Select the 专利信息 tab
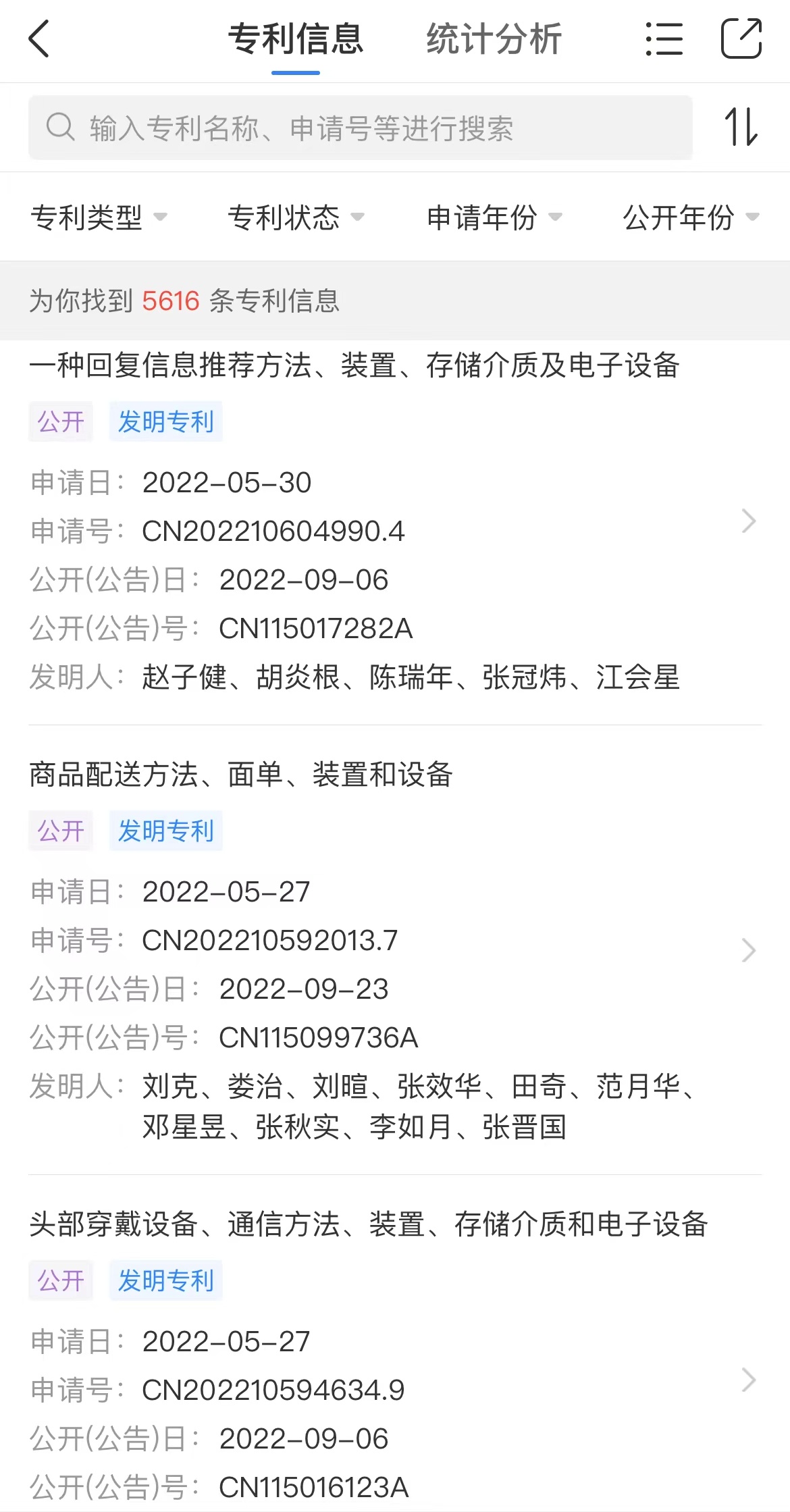The width and height of the screenshot is (790, 1512). point(296,38)
